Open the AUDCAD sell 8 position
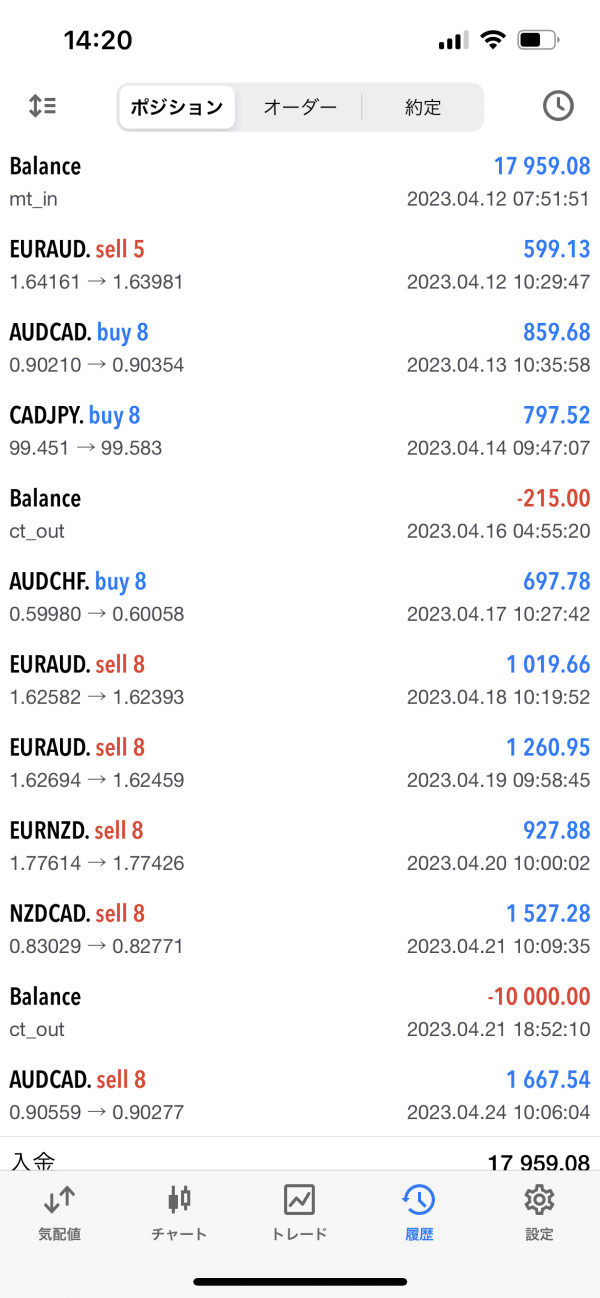The image size is (600, 1298). 300,1094
